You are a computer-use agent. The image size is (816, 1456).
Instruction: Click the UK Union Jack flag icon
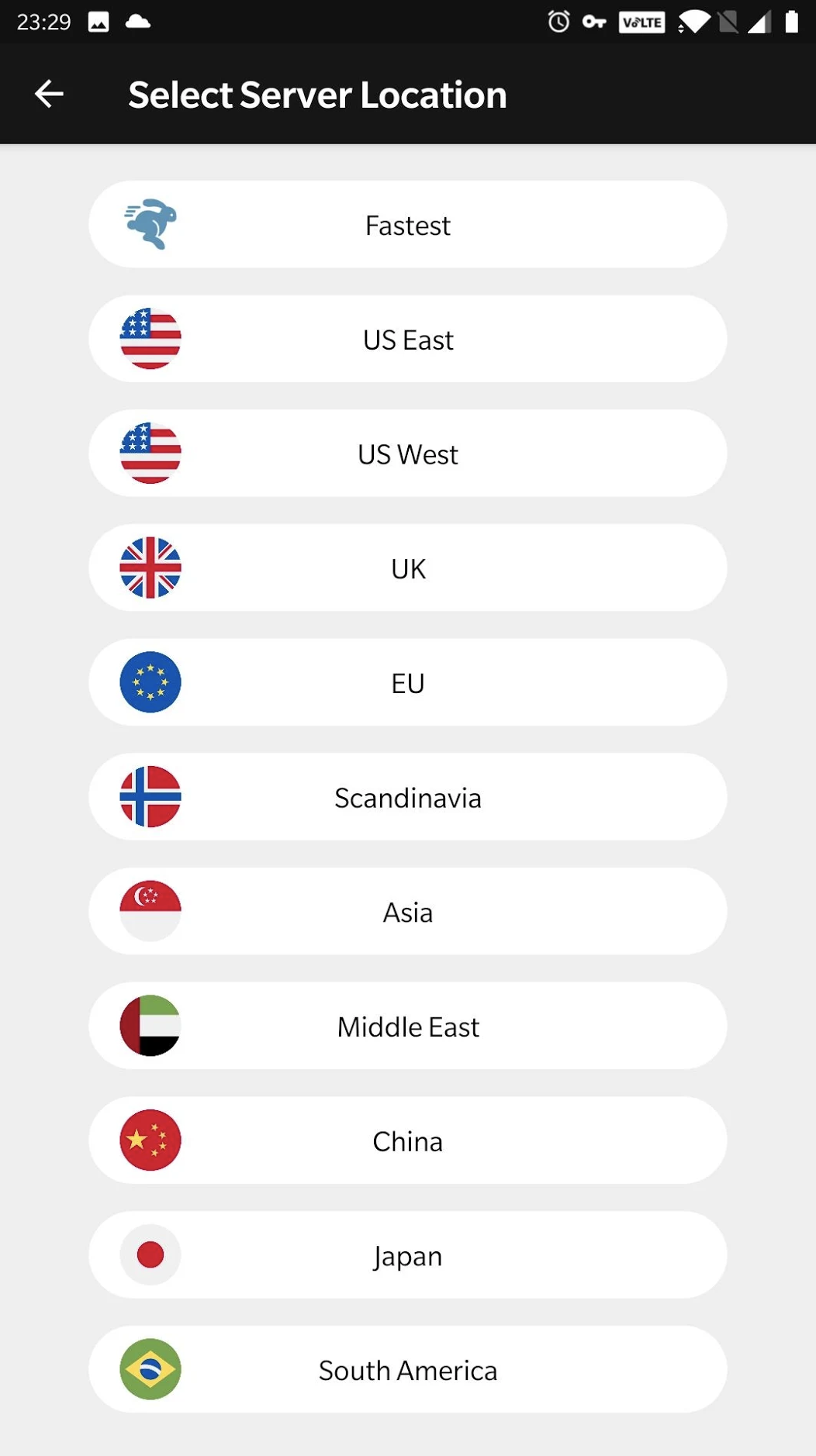pos(150,568)
